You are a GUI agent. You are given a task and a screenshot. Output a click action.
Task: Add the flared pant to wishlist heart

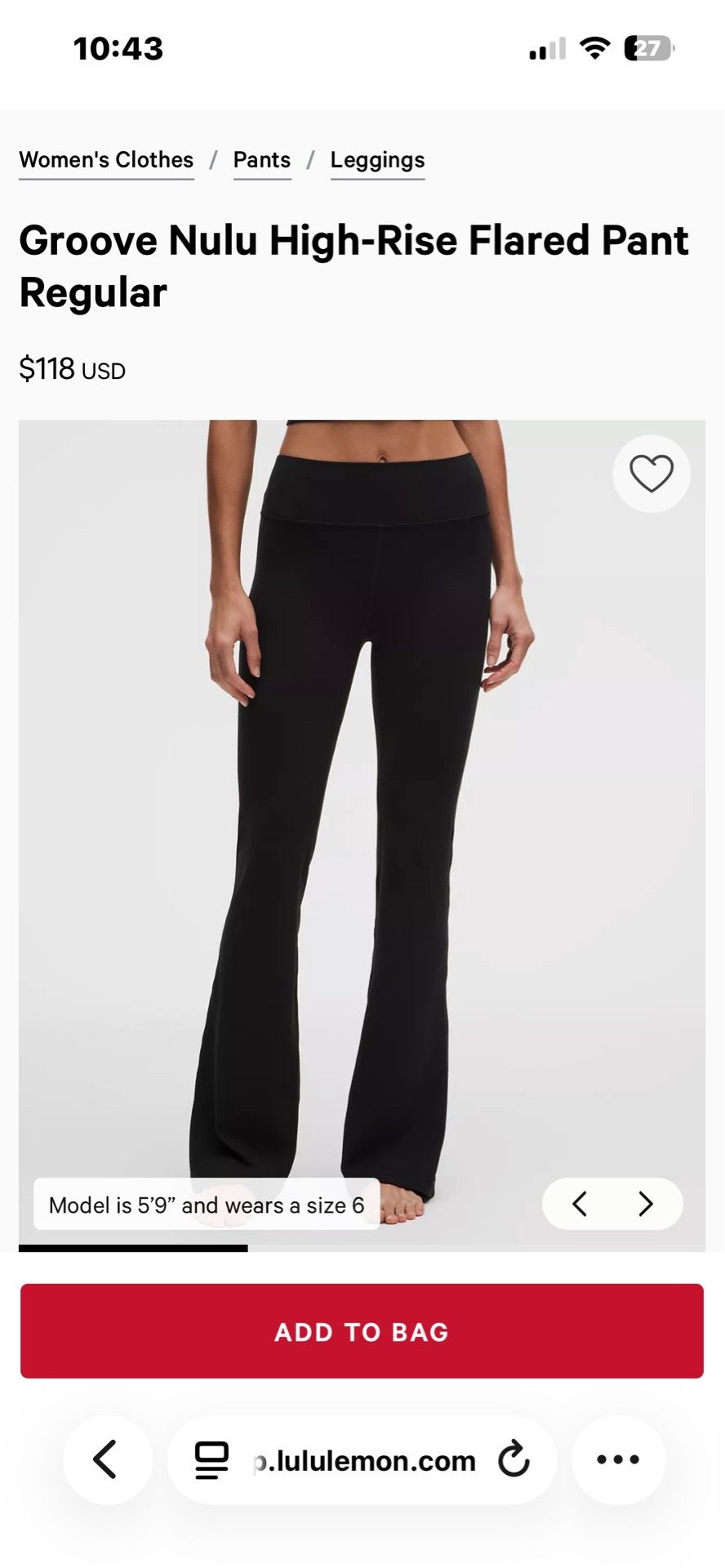[652, 474]
